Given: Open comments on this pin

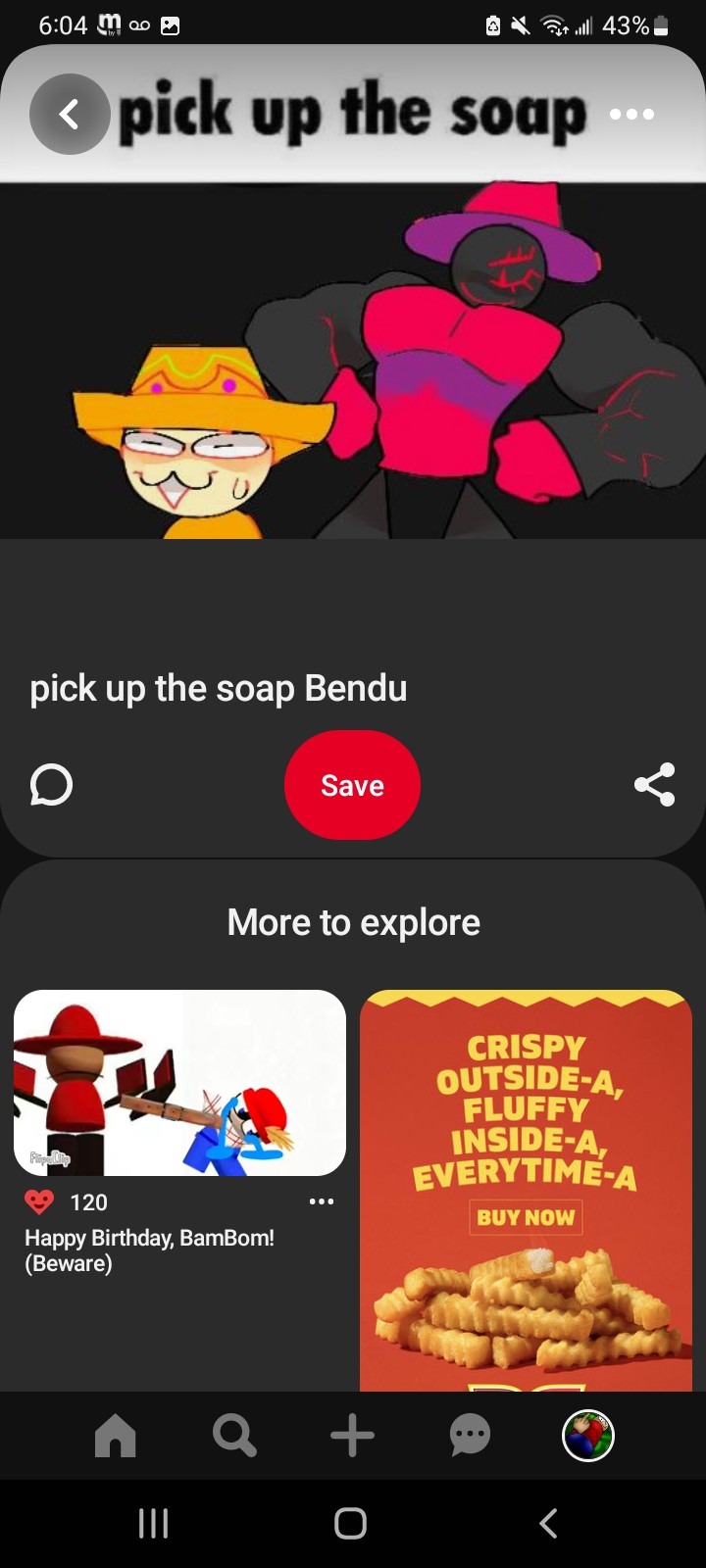Looking at the screenshot, I should [x=52, y=785].
